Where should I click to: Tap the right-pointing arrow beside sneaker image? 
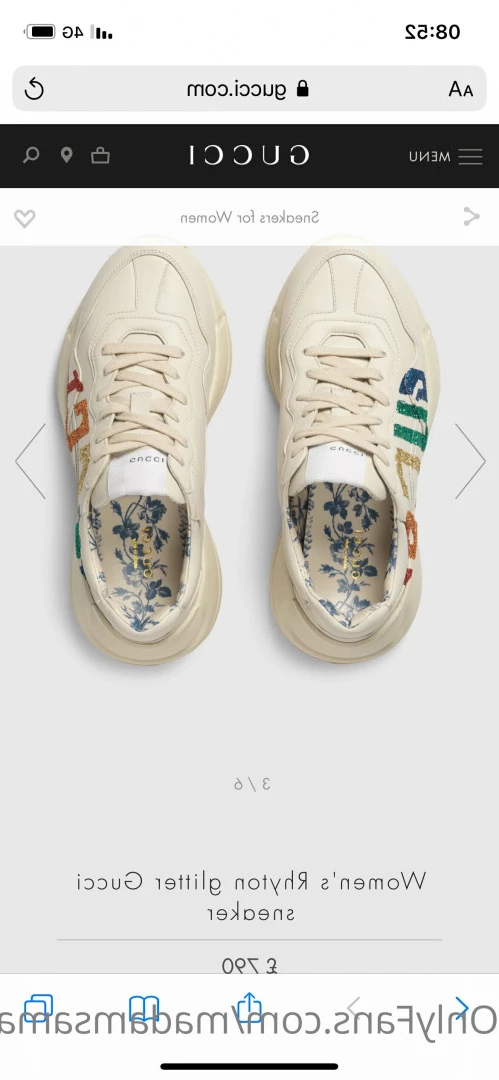(470, 461)
